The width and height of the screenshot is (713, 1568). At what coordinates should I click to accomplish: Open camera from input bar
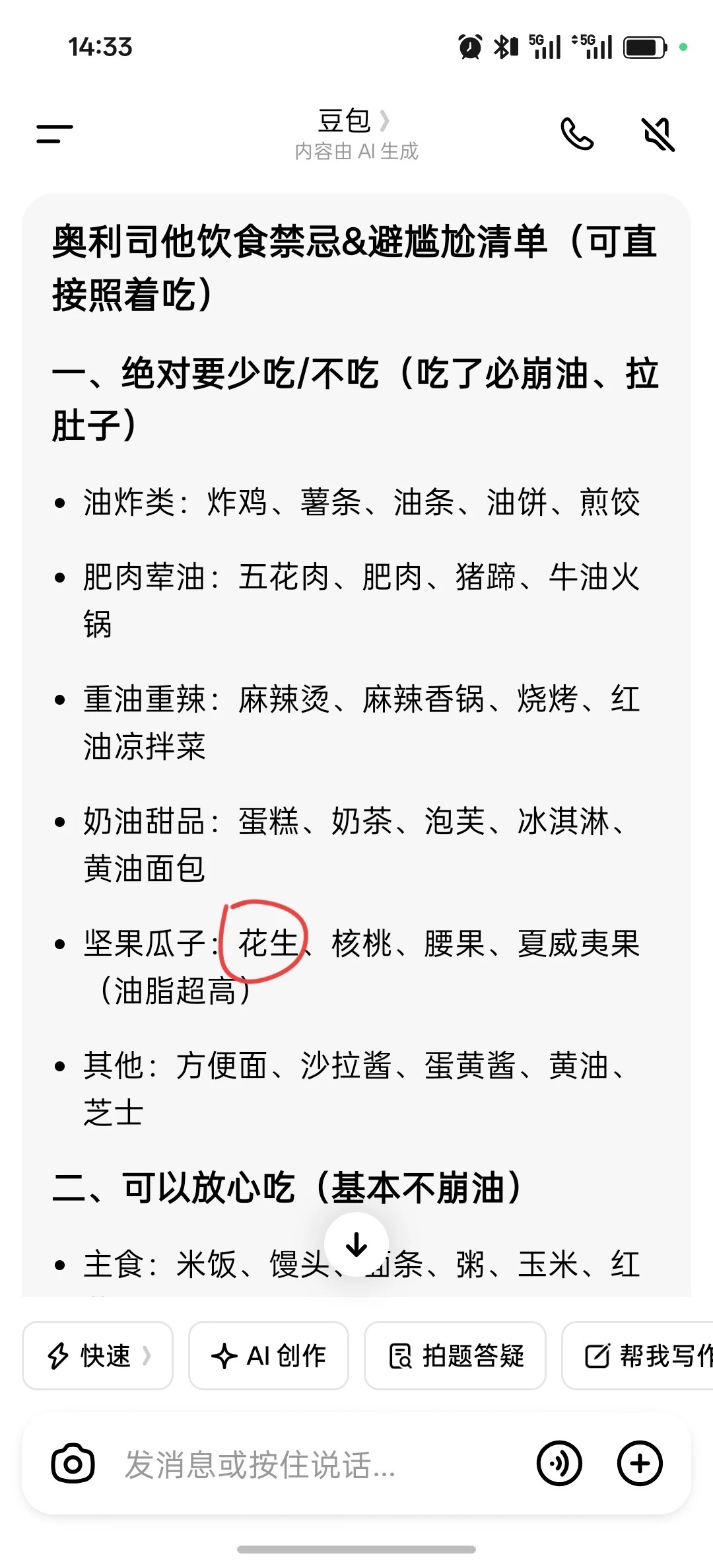click(x=73, y=1464)
